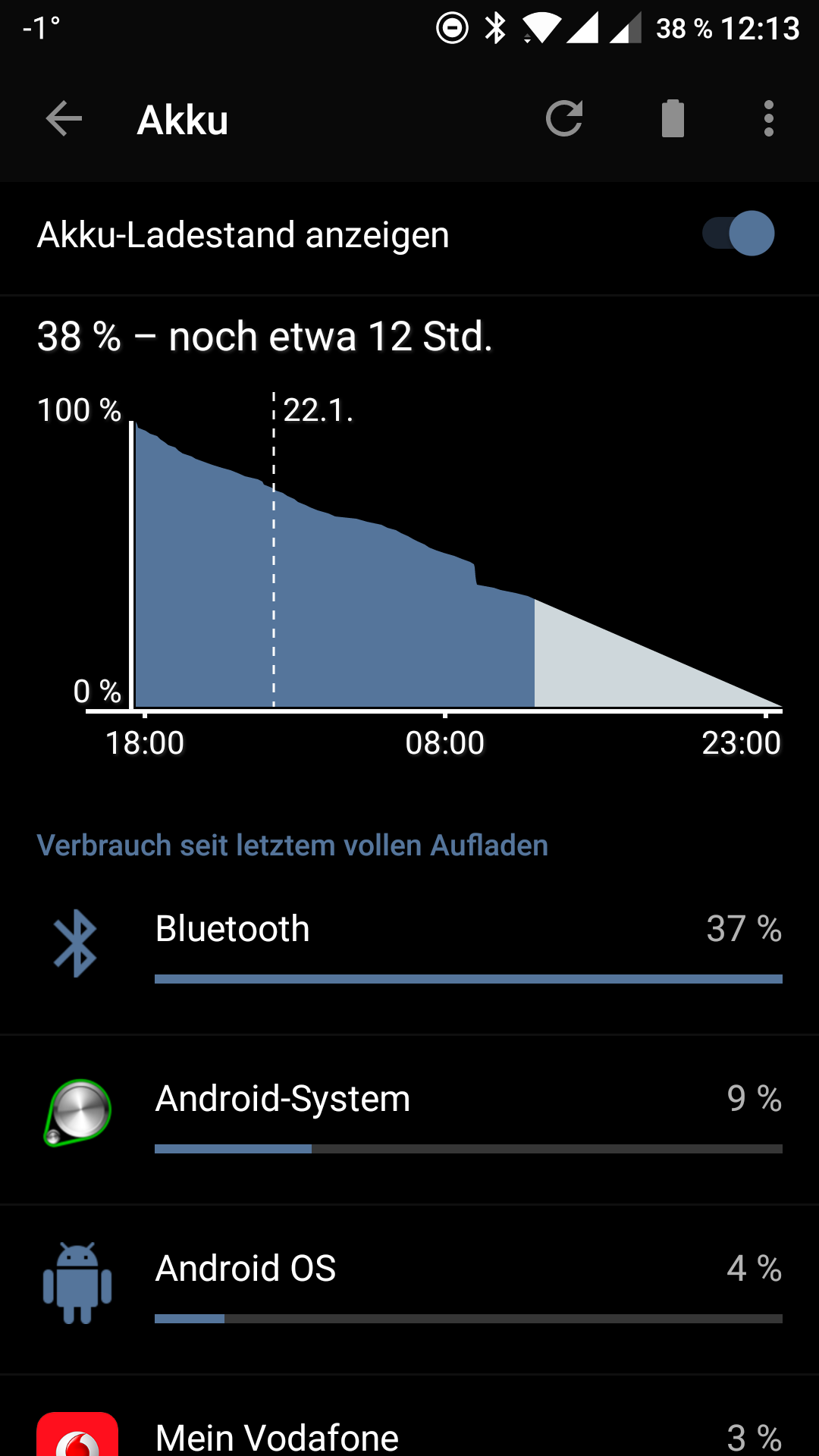Image resolution: width=819 pixels, height=1456 pixels.
Task: Go back from the Akku screen
Action: pyautogui.click(x=64, y=119)
